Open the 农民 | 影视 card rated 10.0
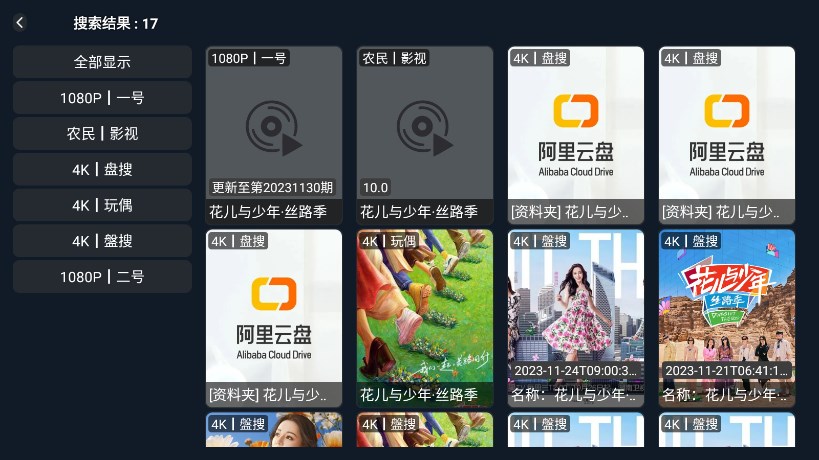 [425, 135]
